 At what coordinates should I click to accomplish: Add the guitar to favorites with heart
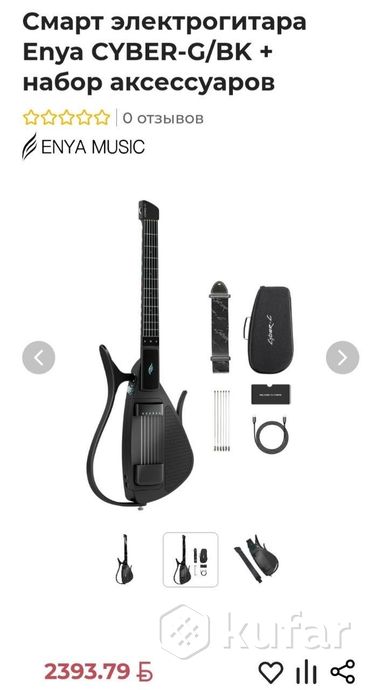pos(270,672)
